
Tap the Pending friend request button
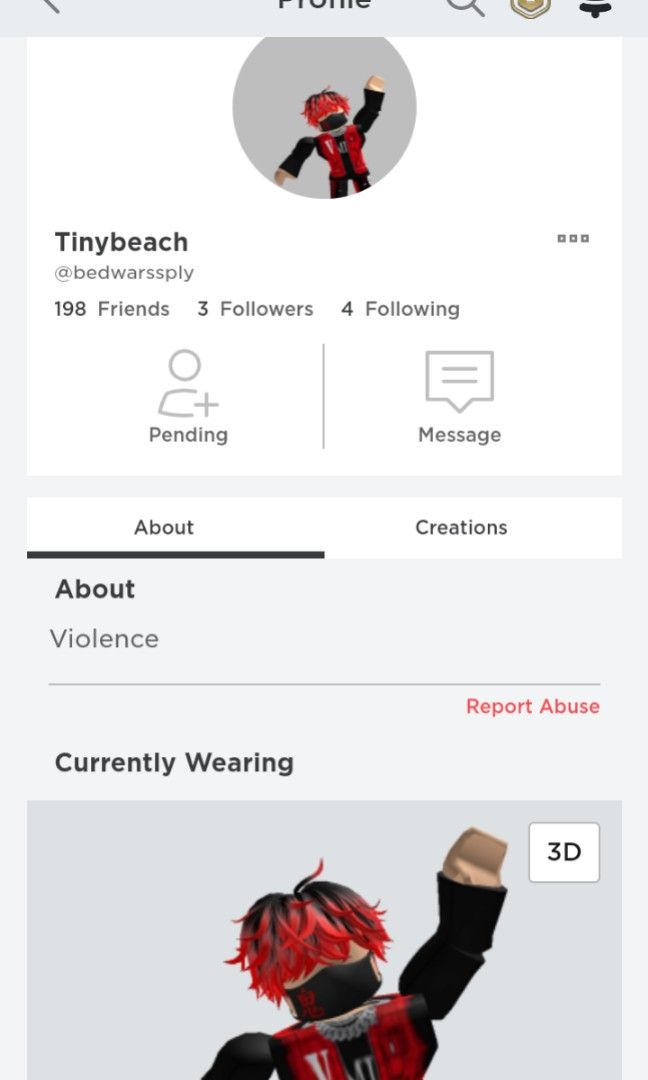[188, 397]
